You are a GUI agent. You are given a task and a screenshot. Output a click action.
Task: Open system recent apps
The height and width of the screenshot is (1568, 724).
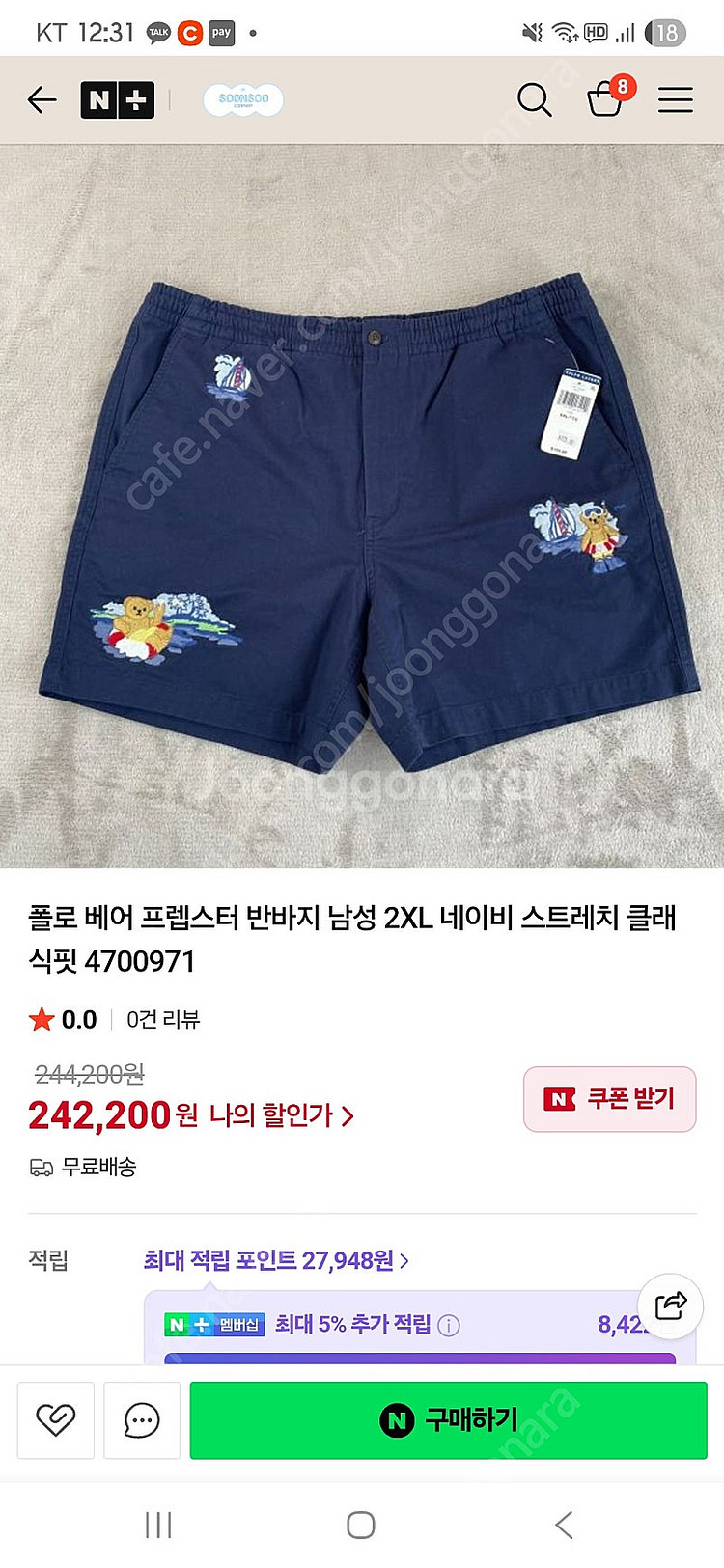point(158,1525)
